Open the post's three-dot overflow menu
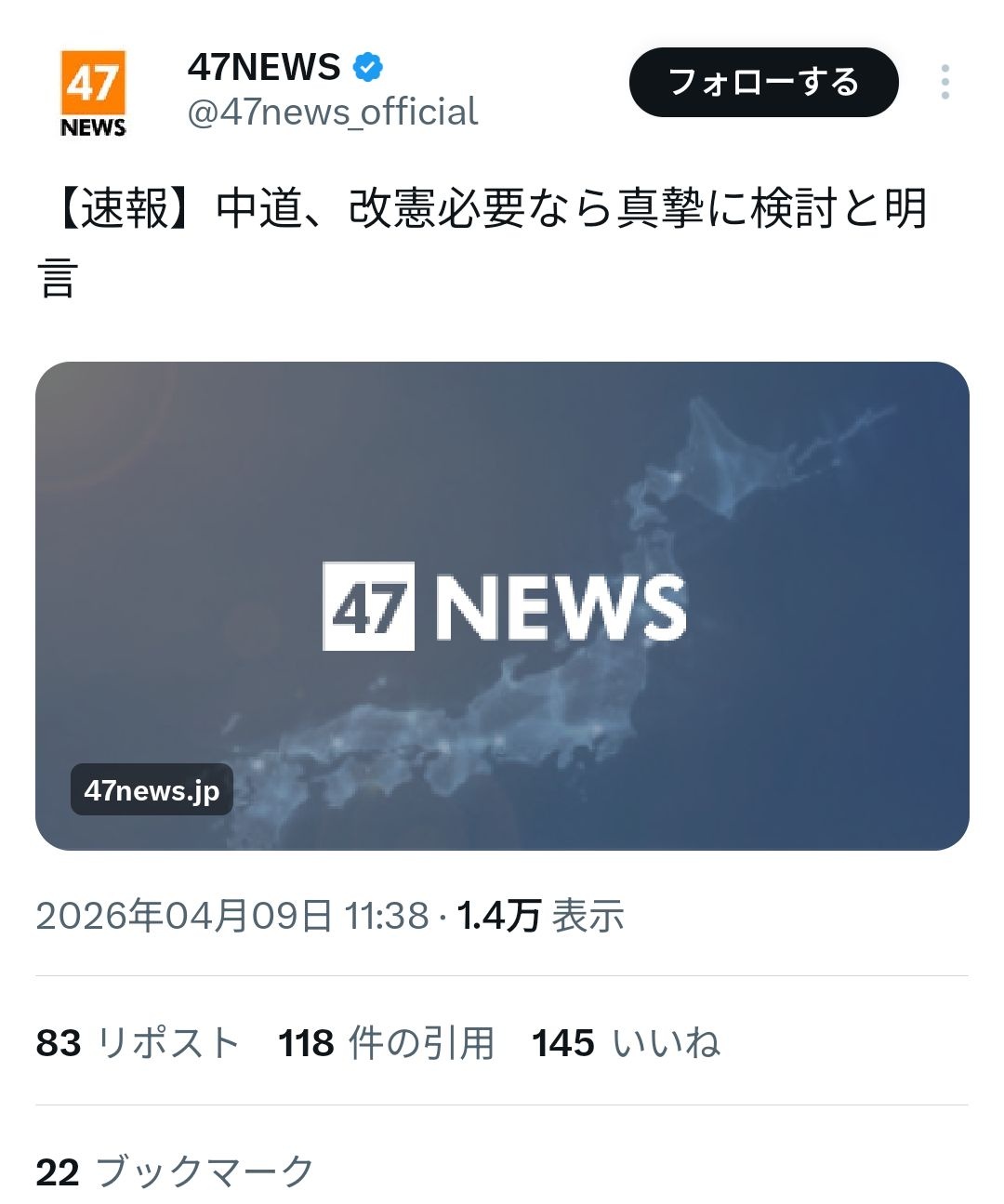Image resolution: width=1004 pixels, height=1204 pixels. pyautogui.click(x=945, y=83)
